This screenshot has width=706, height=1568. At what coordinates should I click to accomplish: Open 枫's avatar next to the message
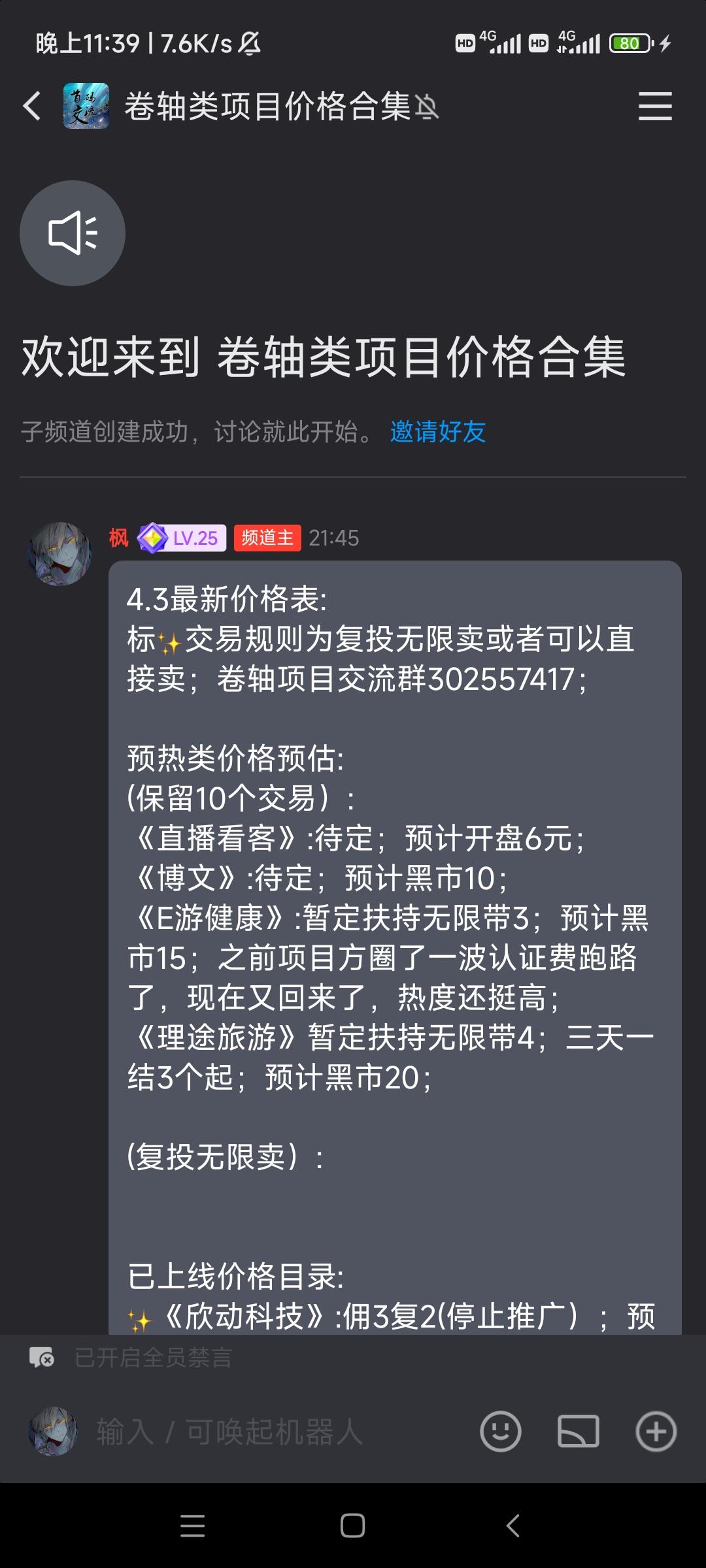point(59,553)
